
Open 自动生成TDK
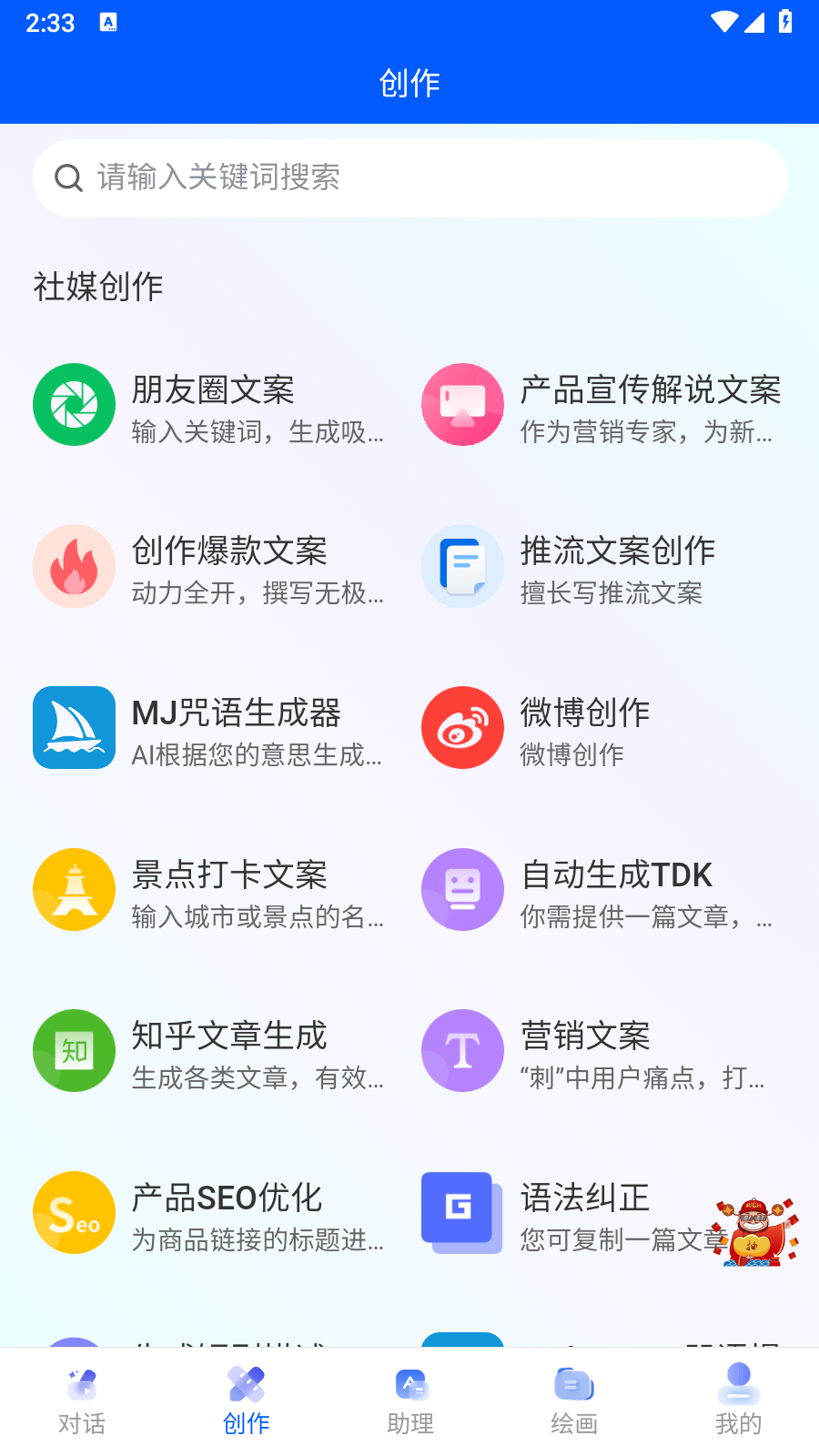click(601, 891)
